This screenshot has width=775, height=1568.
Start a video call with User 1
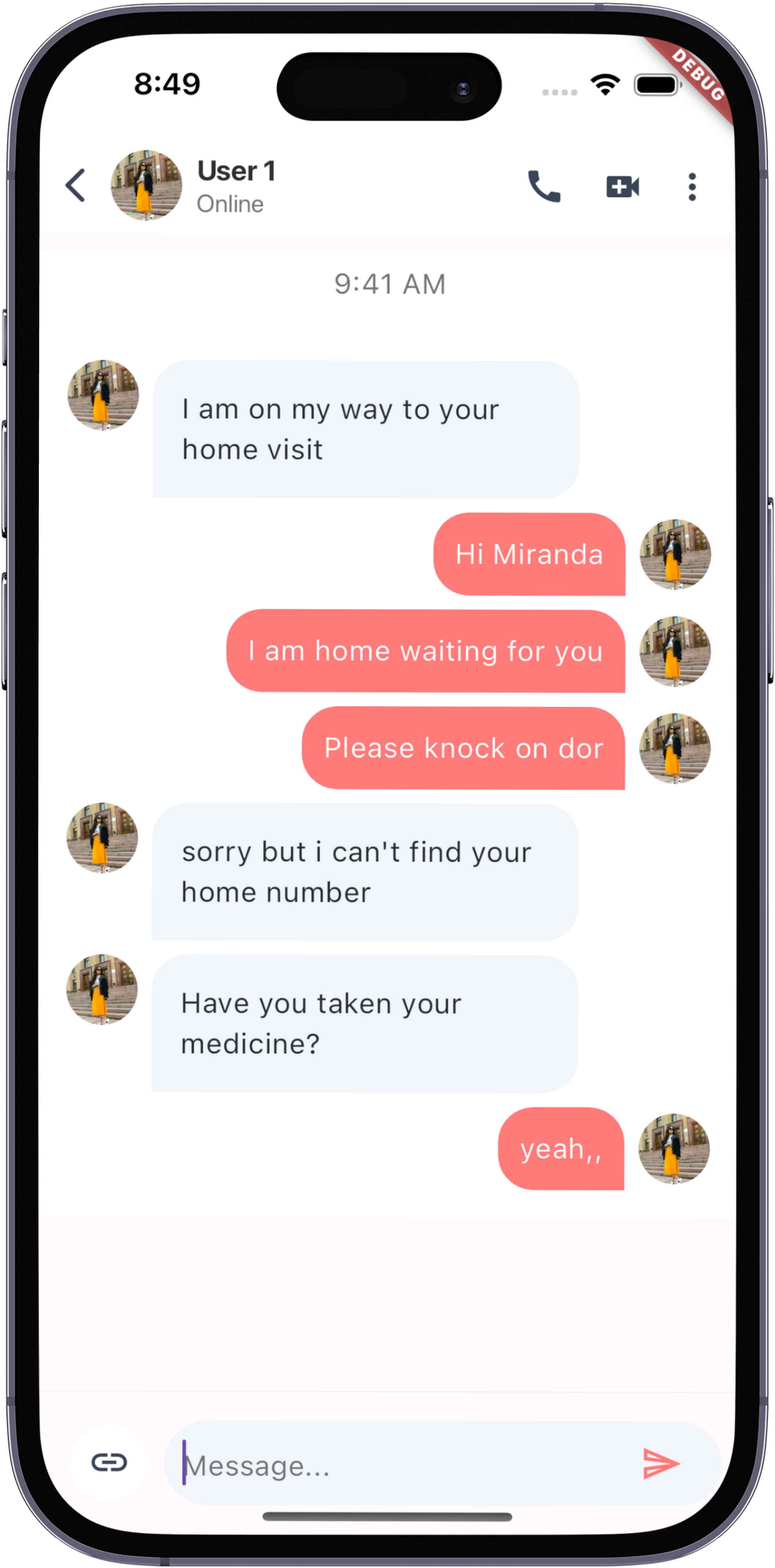pos(622,186)
